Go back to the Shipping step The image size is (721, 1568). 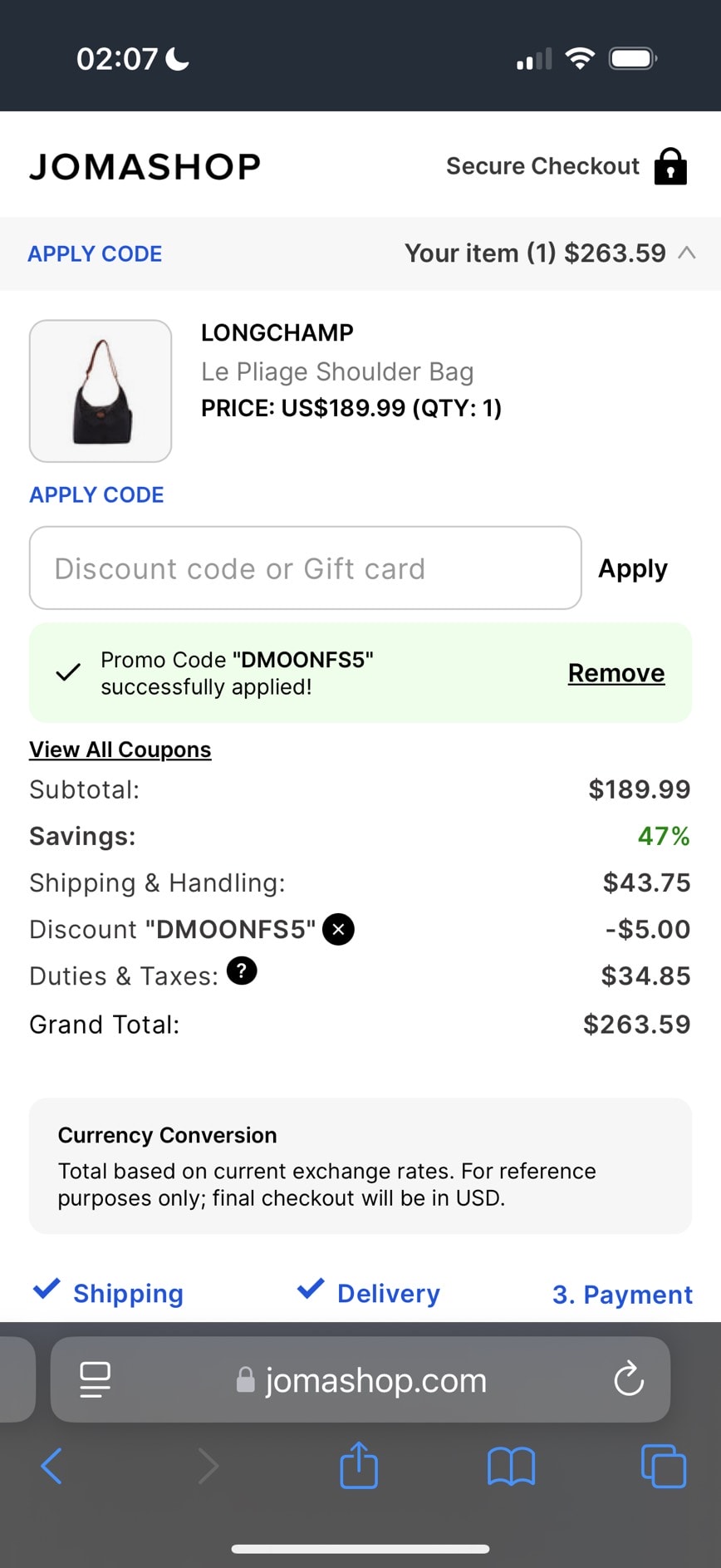(x=108, y=1292)
